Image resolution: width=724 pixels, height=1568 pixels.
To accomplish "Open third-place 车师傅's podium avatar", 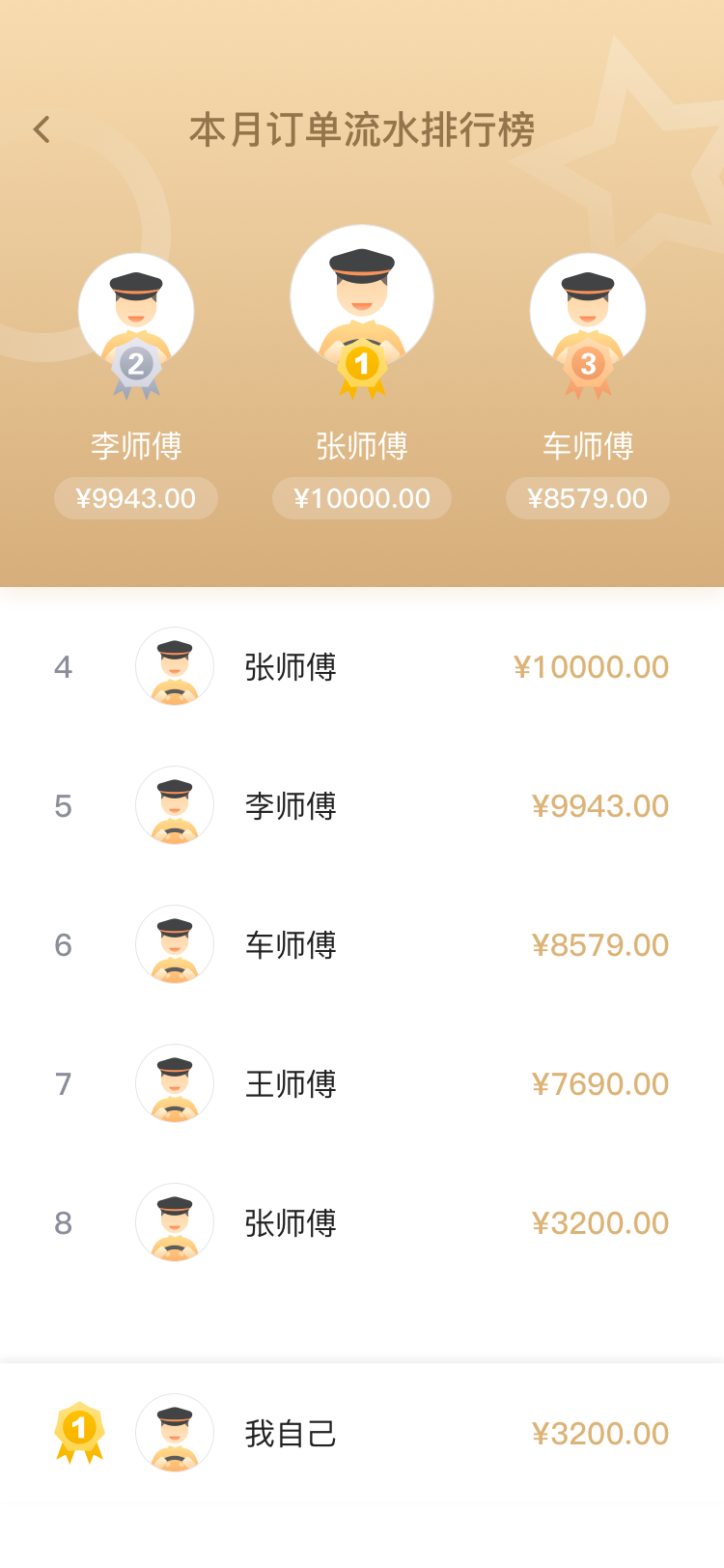I will (588, 311).
